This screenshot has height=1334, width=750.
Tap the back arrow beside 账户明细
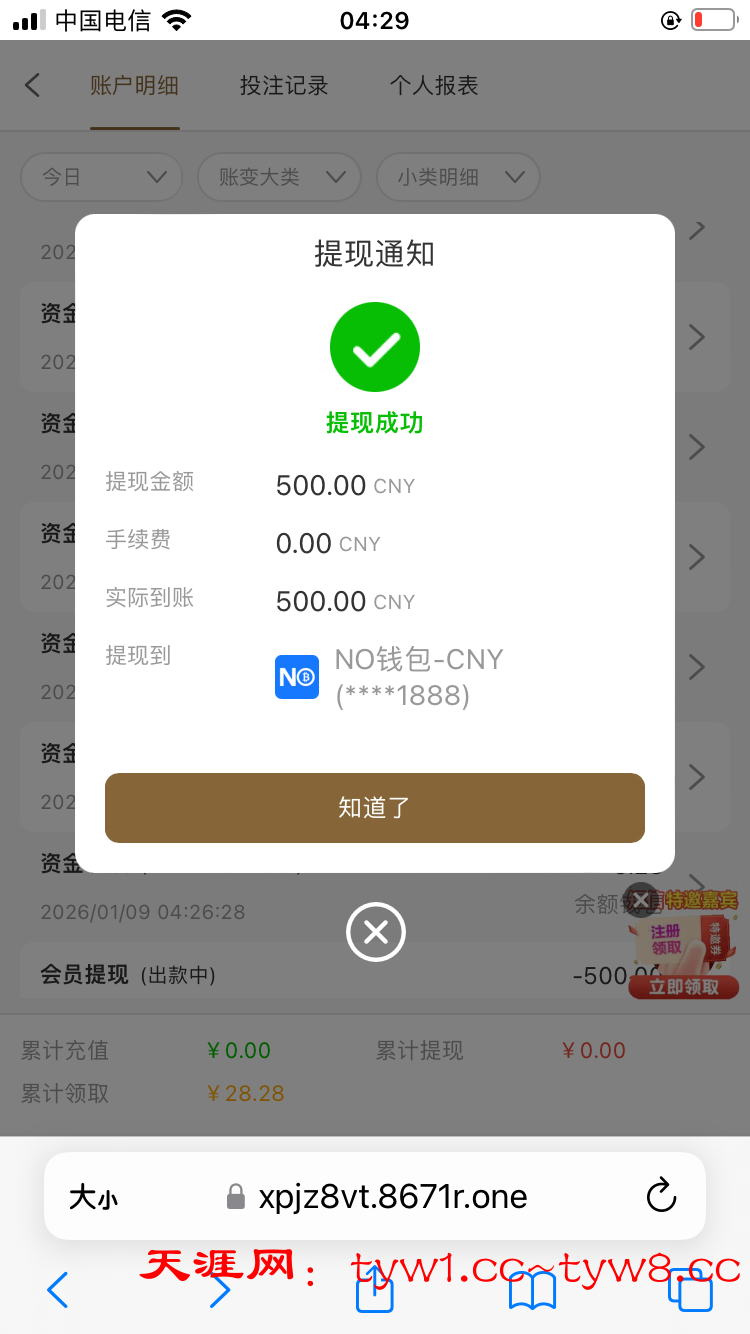(32, 86)
